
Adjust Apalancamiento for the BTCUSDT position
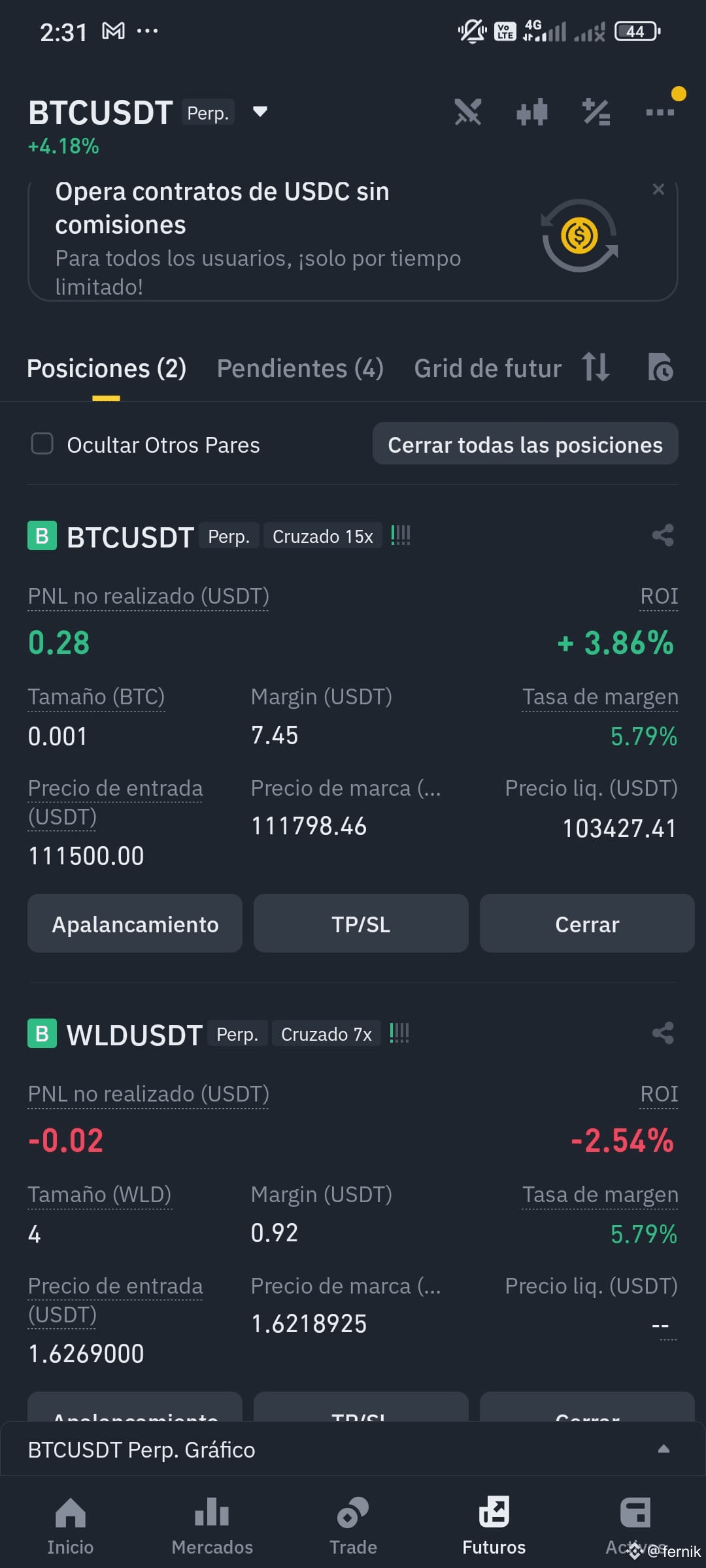point(135,923)
